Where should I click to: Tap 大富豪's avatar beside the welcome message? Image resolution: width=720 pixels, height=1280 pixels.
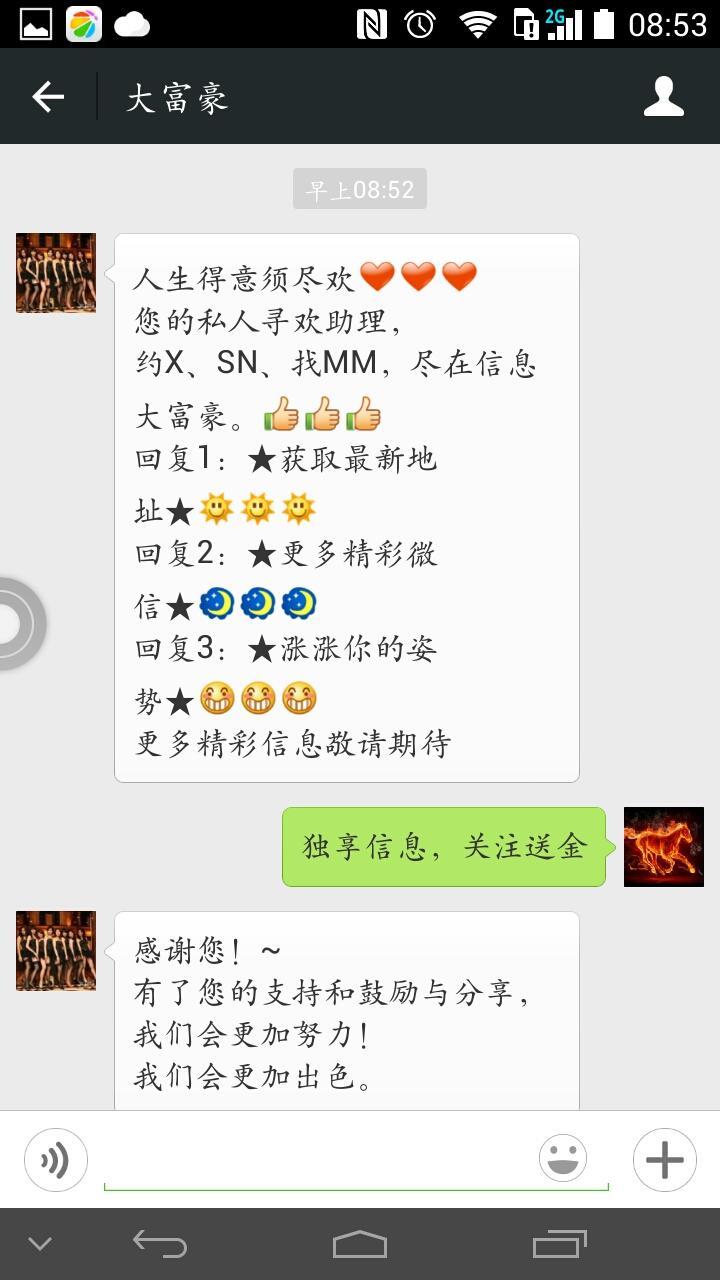pos(56,273)
